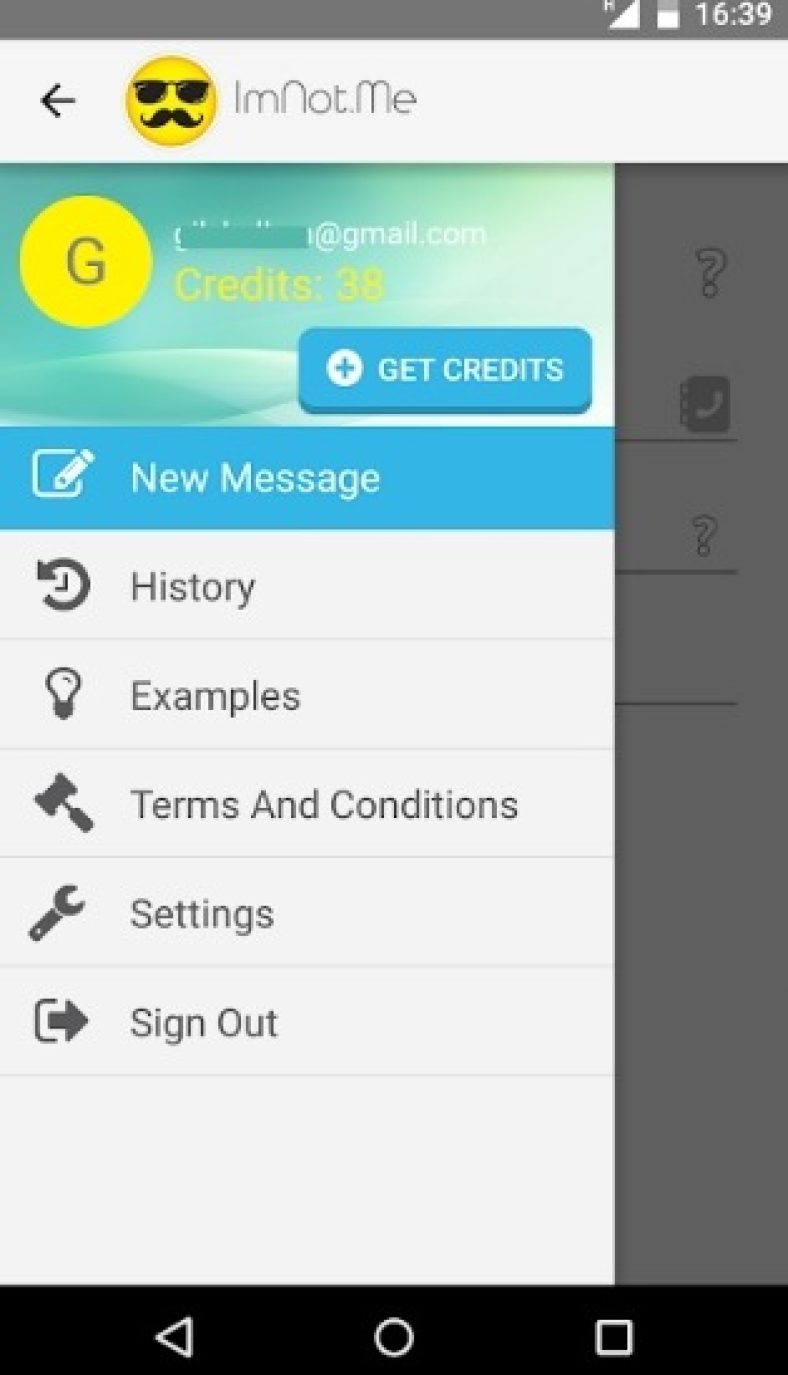Tap the GET CREDITS button
Image resolution: width=788 pixels, height=1375 pixels.
click(444, 369)
